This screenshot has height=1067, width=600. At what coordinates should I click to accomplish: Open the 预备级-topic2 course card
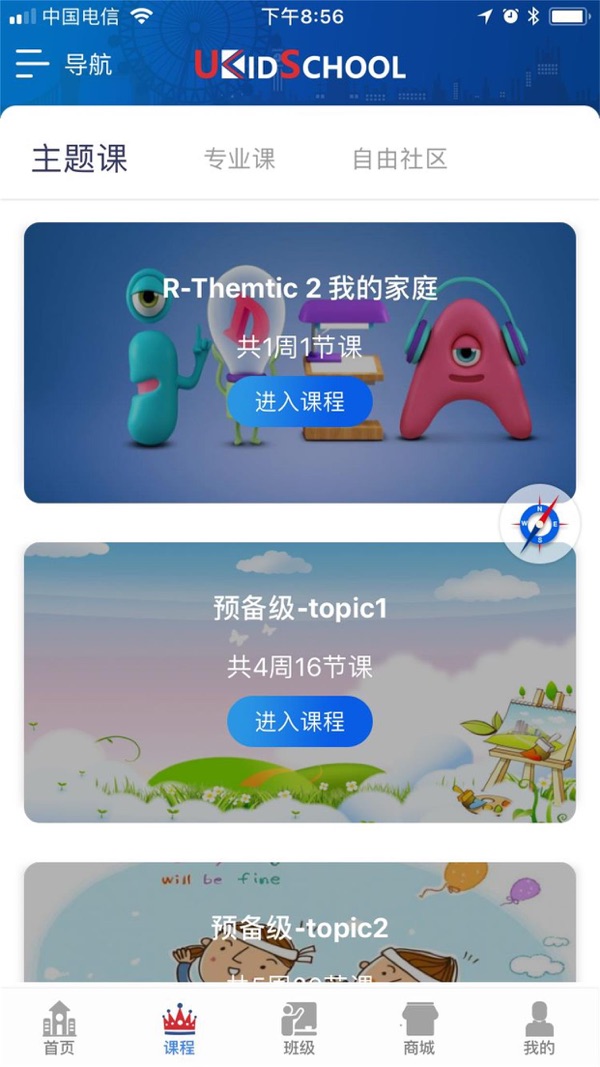299,923
